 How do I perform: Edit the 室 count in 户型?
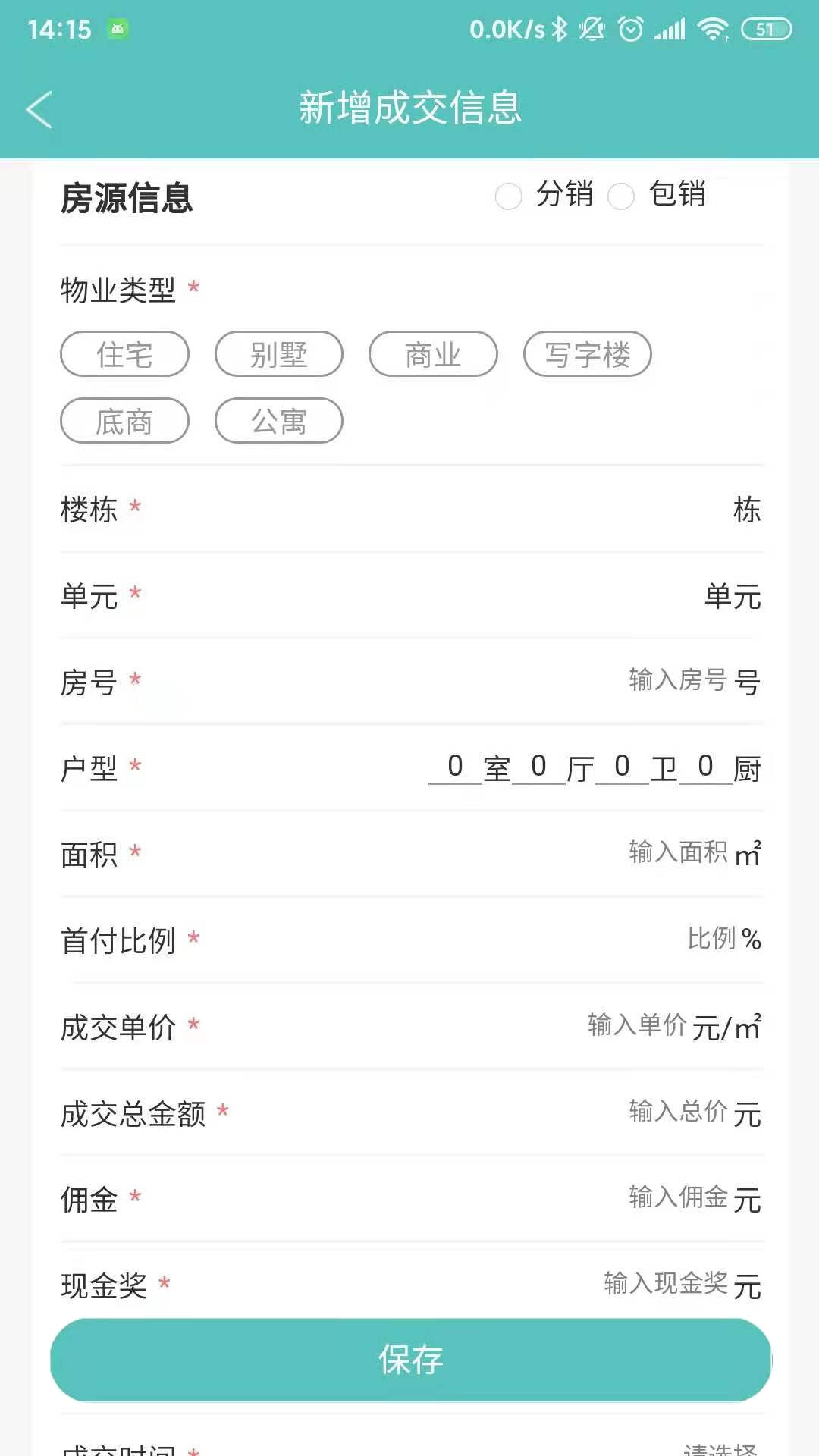455,767
